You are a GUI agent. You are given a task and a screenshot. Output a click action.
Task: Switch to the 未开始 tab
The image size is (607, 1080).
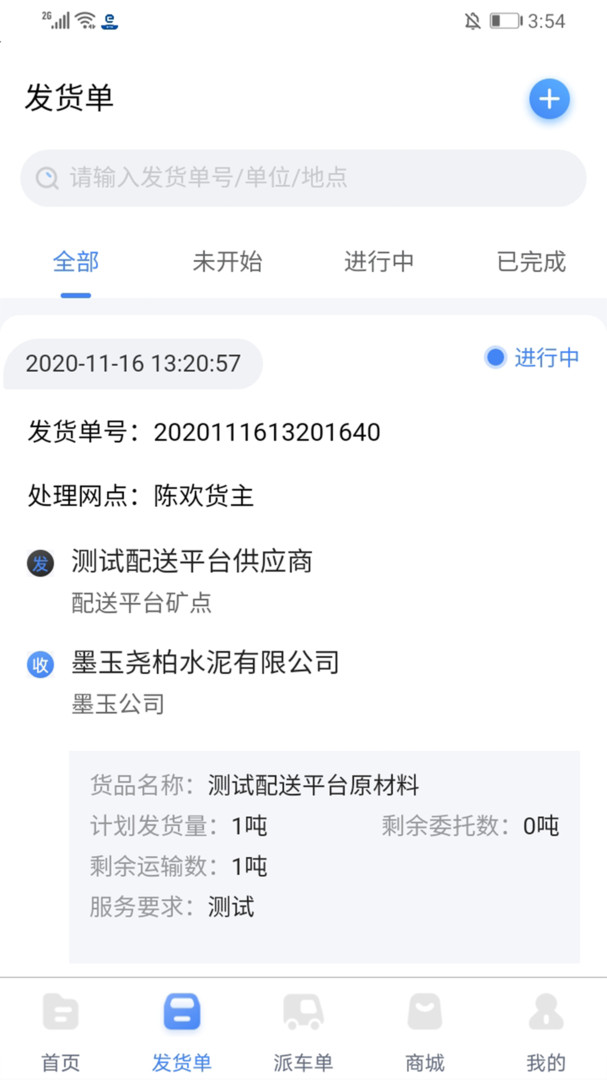pos(227,262)
